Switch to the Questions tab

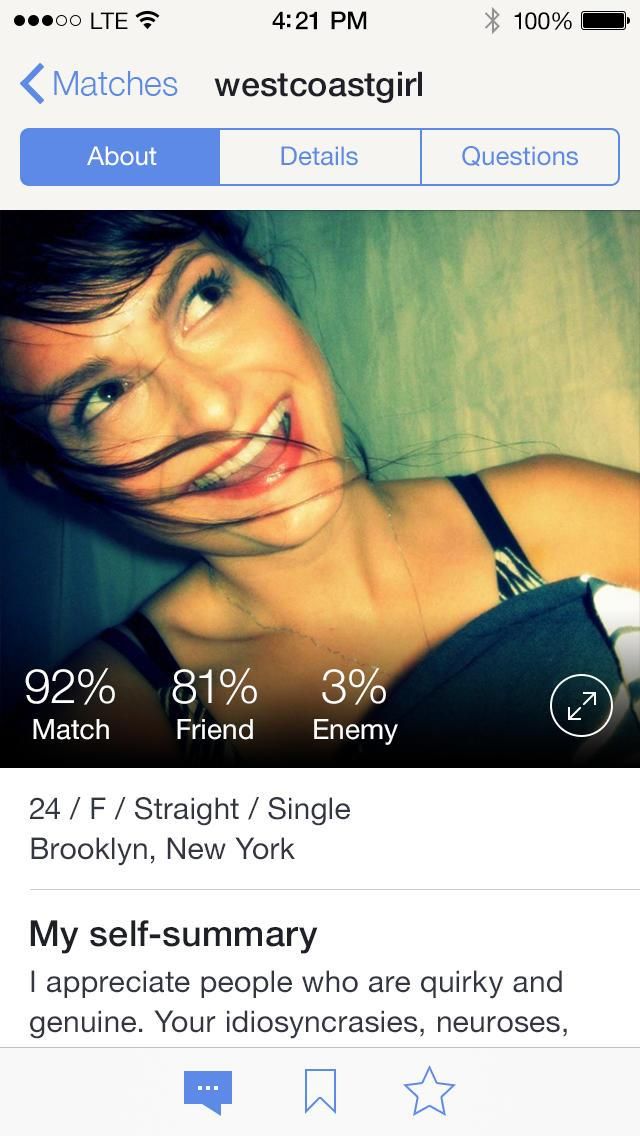[x=519, y=157]
